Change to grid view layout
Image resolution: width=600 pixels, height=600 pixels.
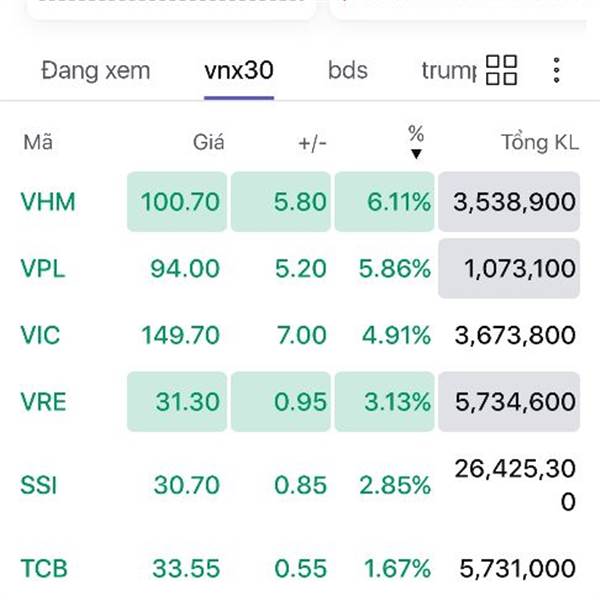click(x=501, y=71)
